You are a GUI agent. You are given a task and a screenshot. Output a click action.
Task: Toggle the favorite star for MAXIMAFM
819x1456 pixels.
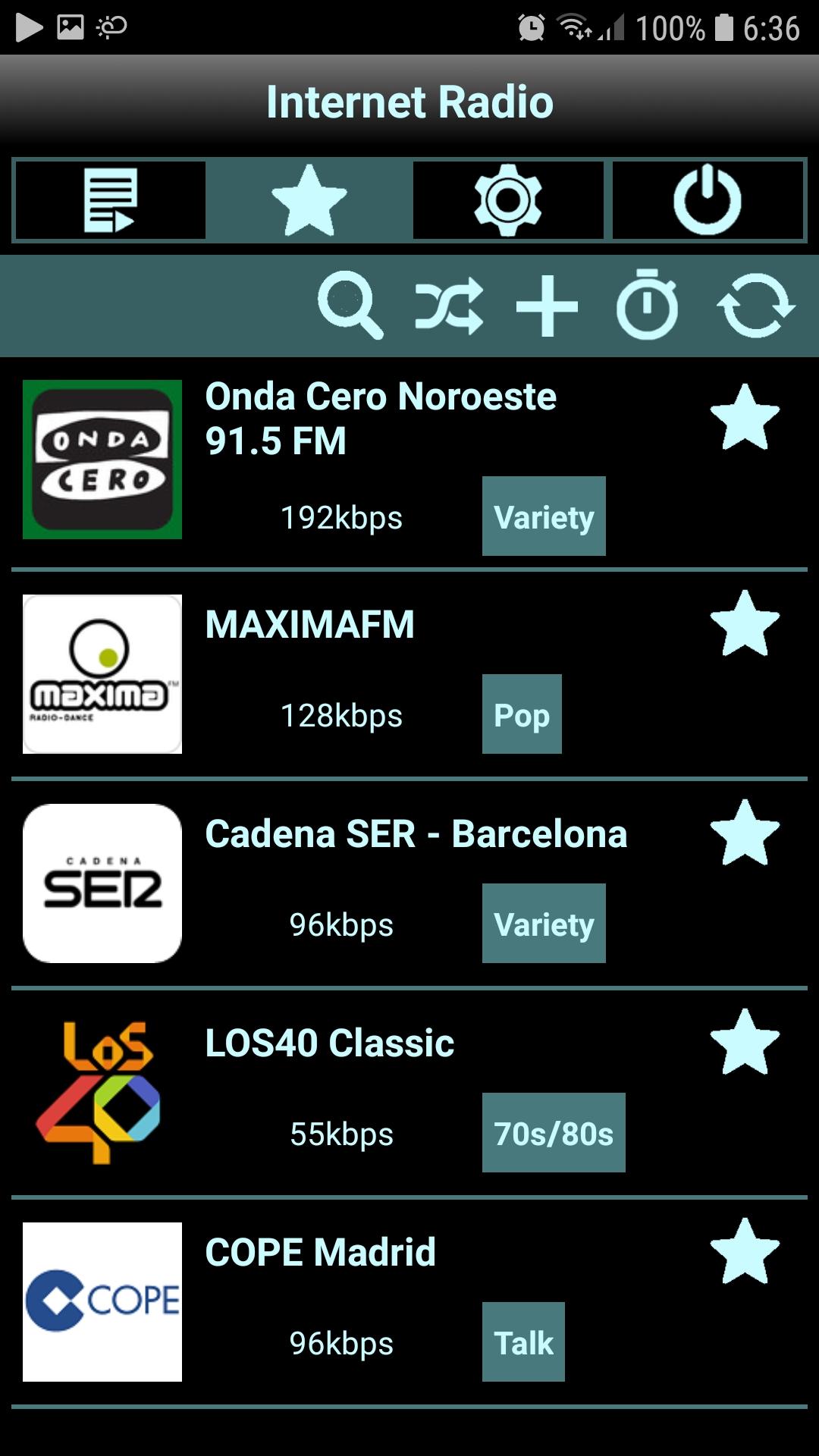(x=745, y=623)
